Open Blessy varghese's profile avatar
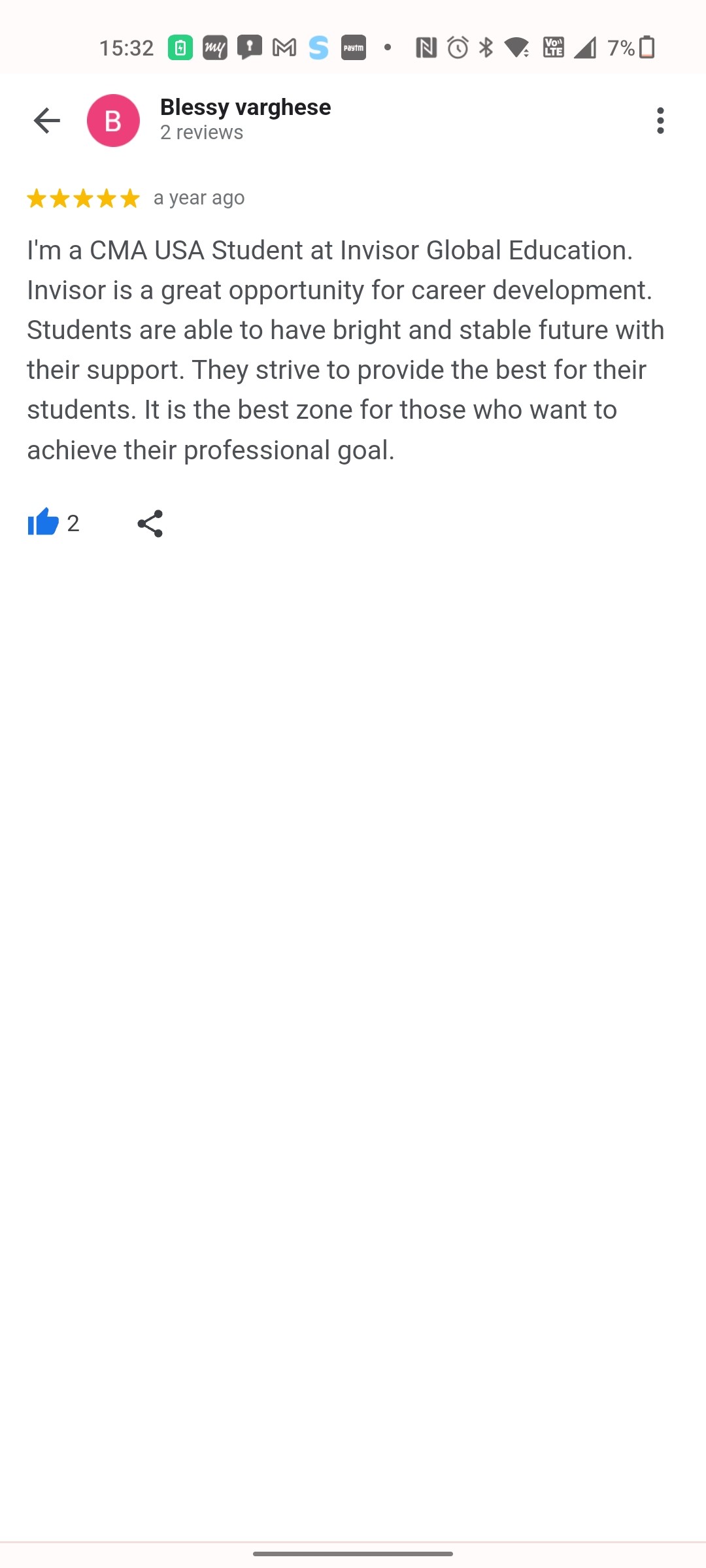 (113, 121)
